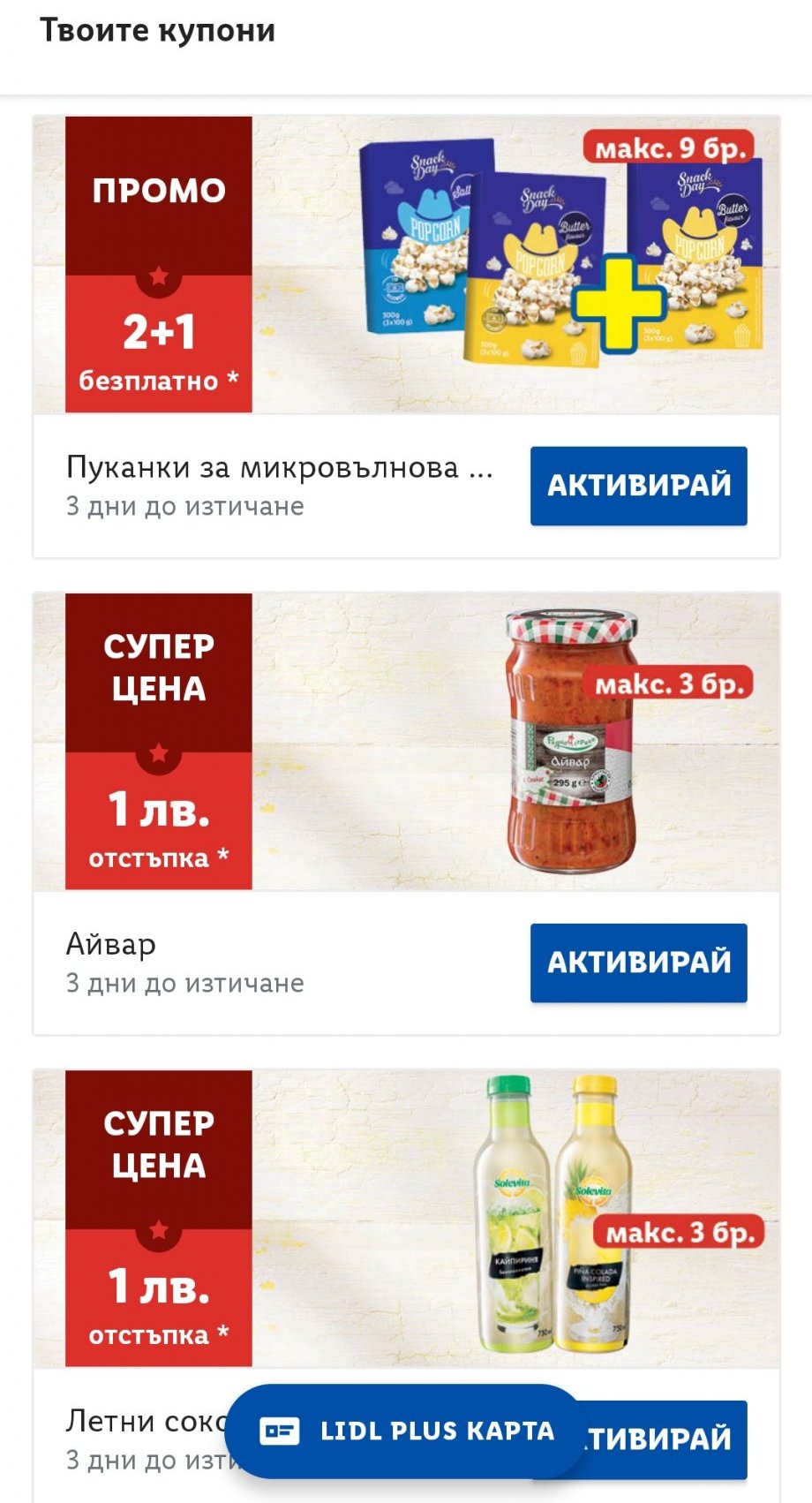812x1503 pixels.
Task: View the Айвар супер цена coupon details
Action: point(406,742)
